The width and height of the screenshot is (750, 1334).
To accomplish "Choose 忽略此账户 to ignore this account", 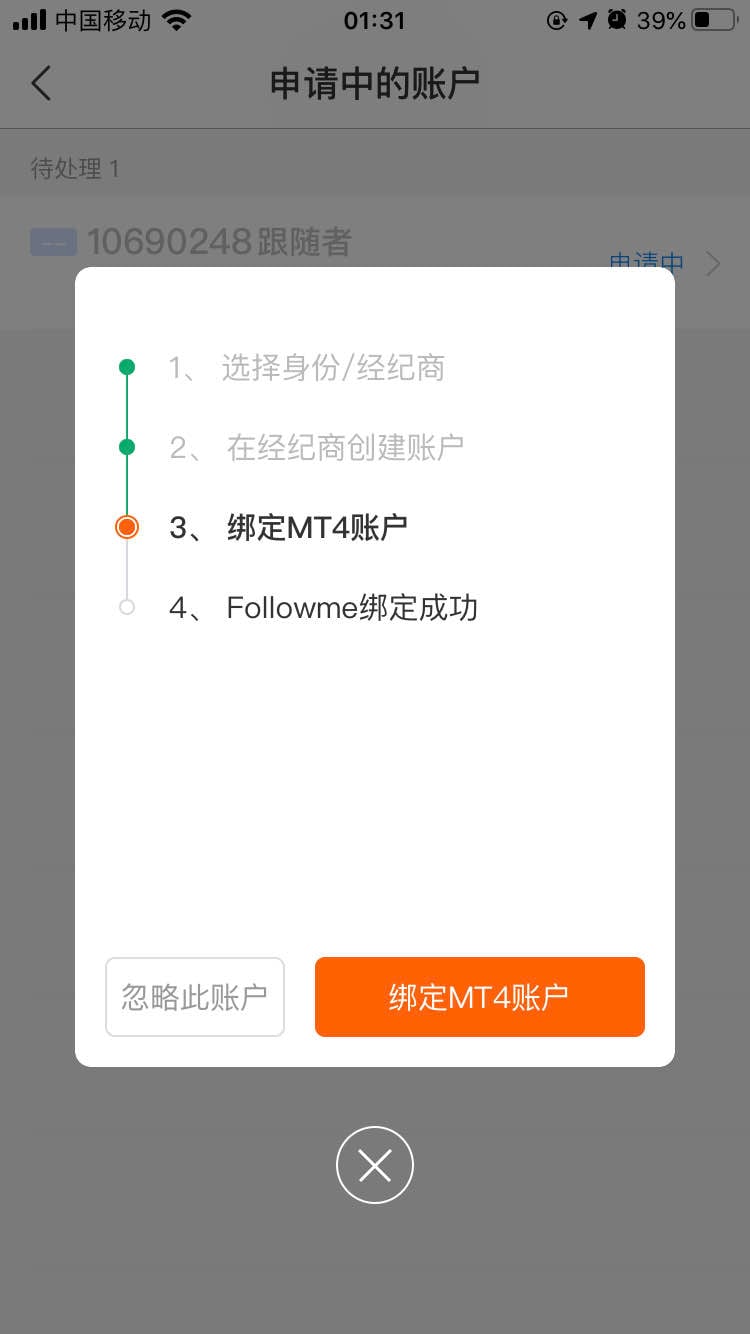I will (x=195, y=997).
